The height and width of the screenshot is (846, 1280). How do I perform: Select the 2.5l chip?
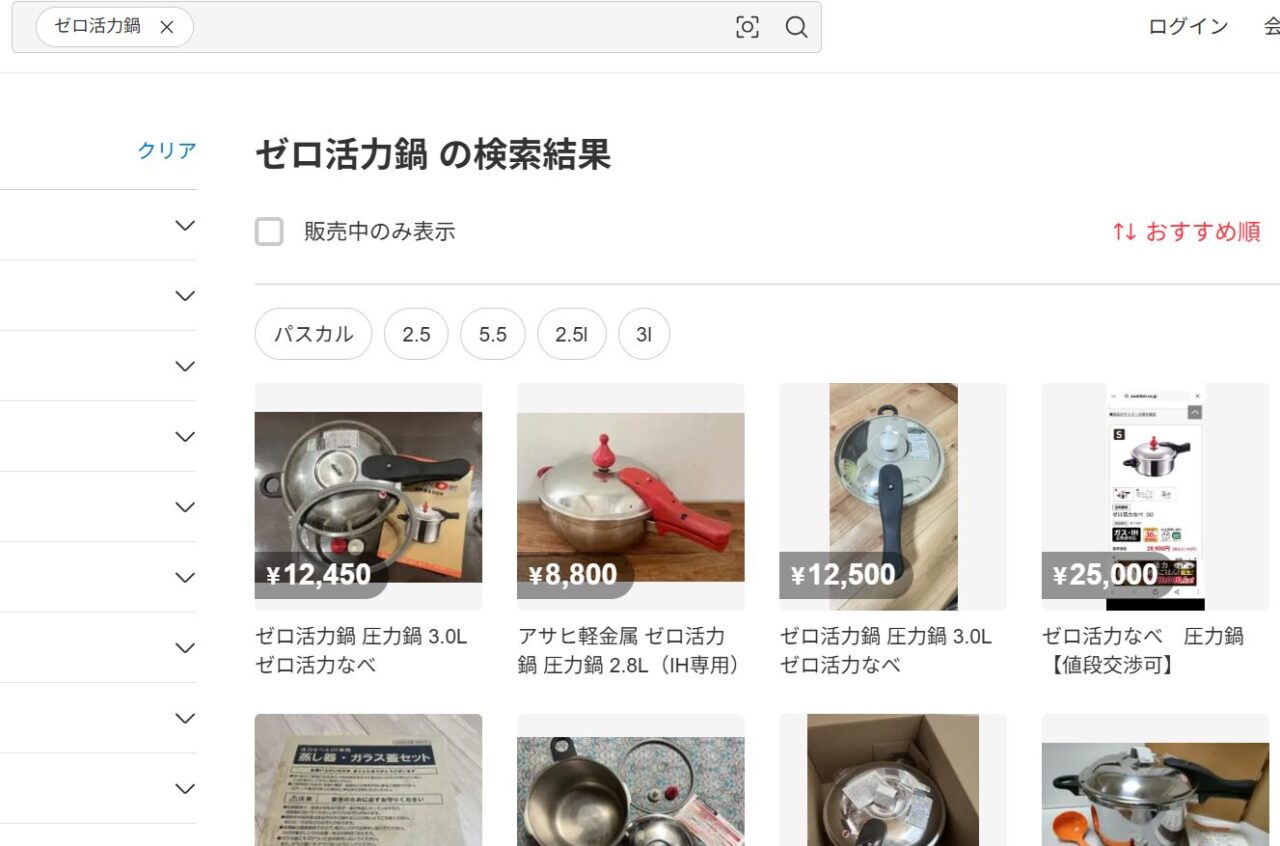[x=571, y=334]
